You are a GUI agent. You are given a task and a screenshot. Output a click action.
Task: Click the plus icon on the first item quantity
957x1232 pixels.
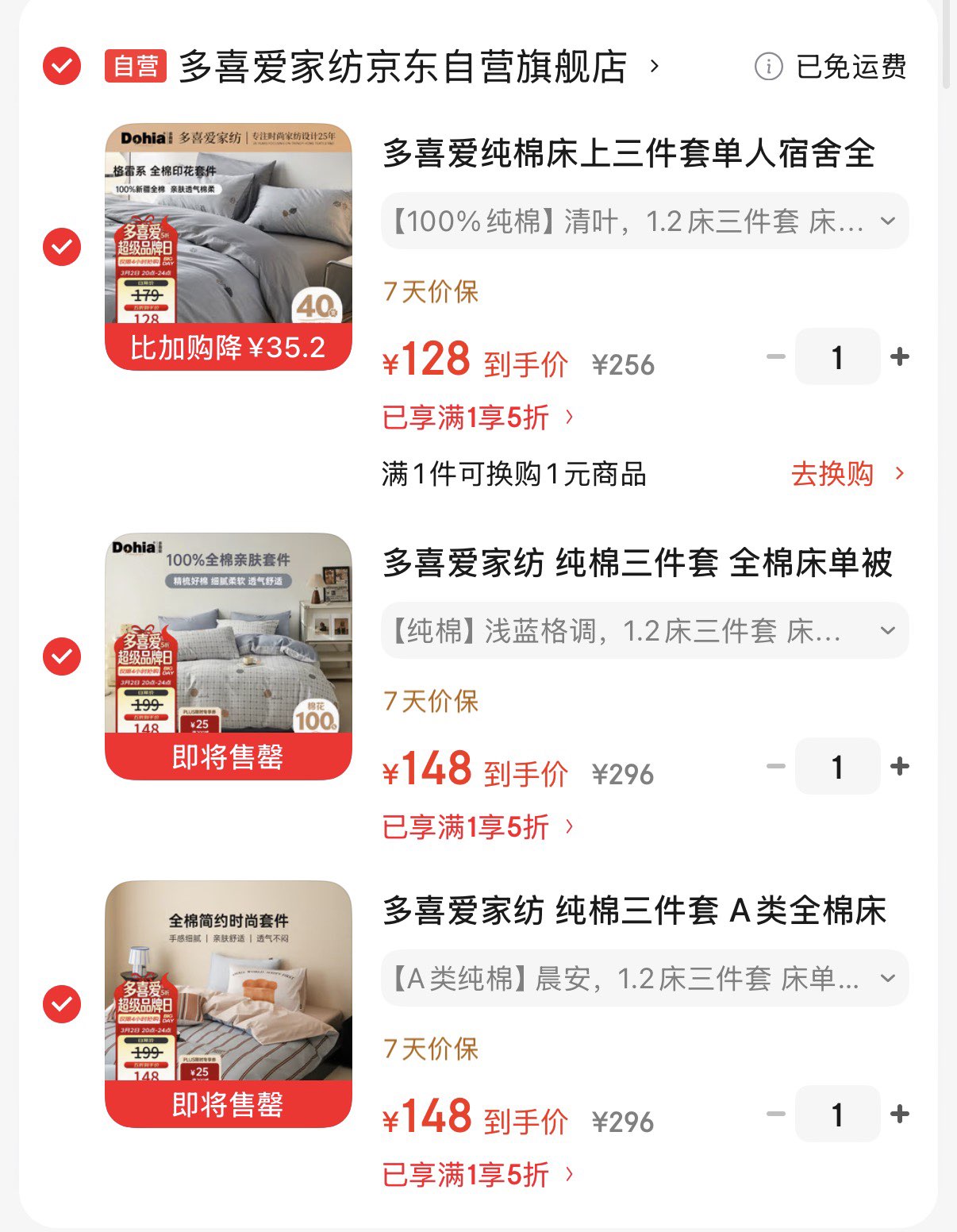point(901,356)
